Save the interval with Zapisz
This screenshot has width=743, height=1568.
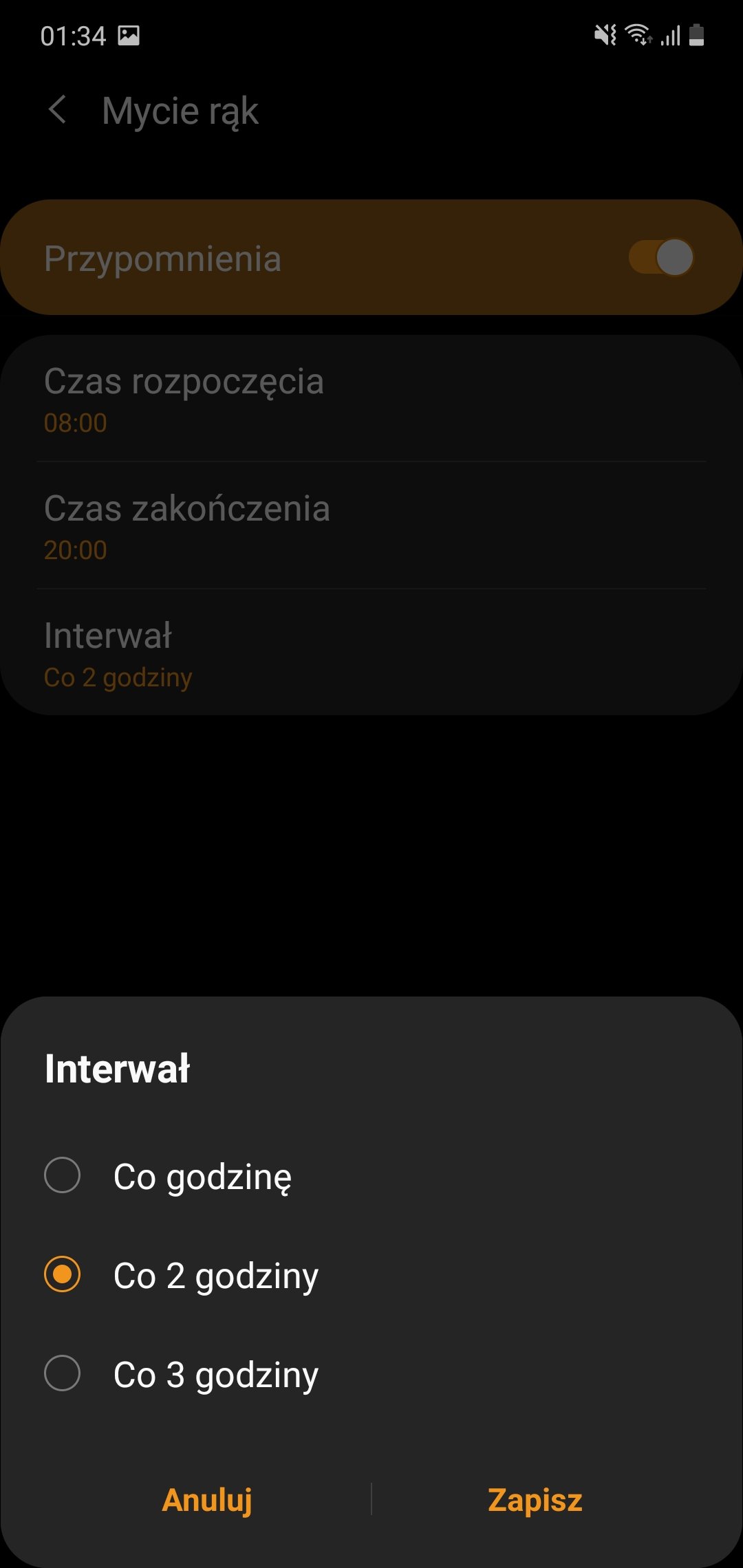tap(535, 1499)
